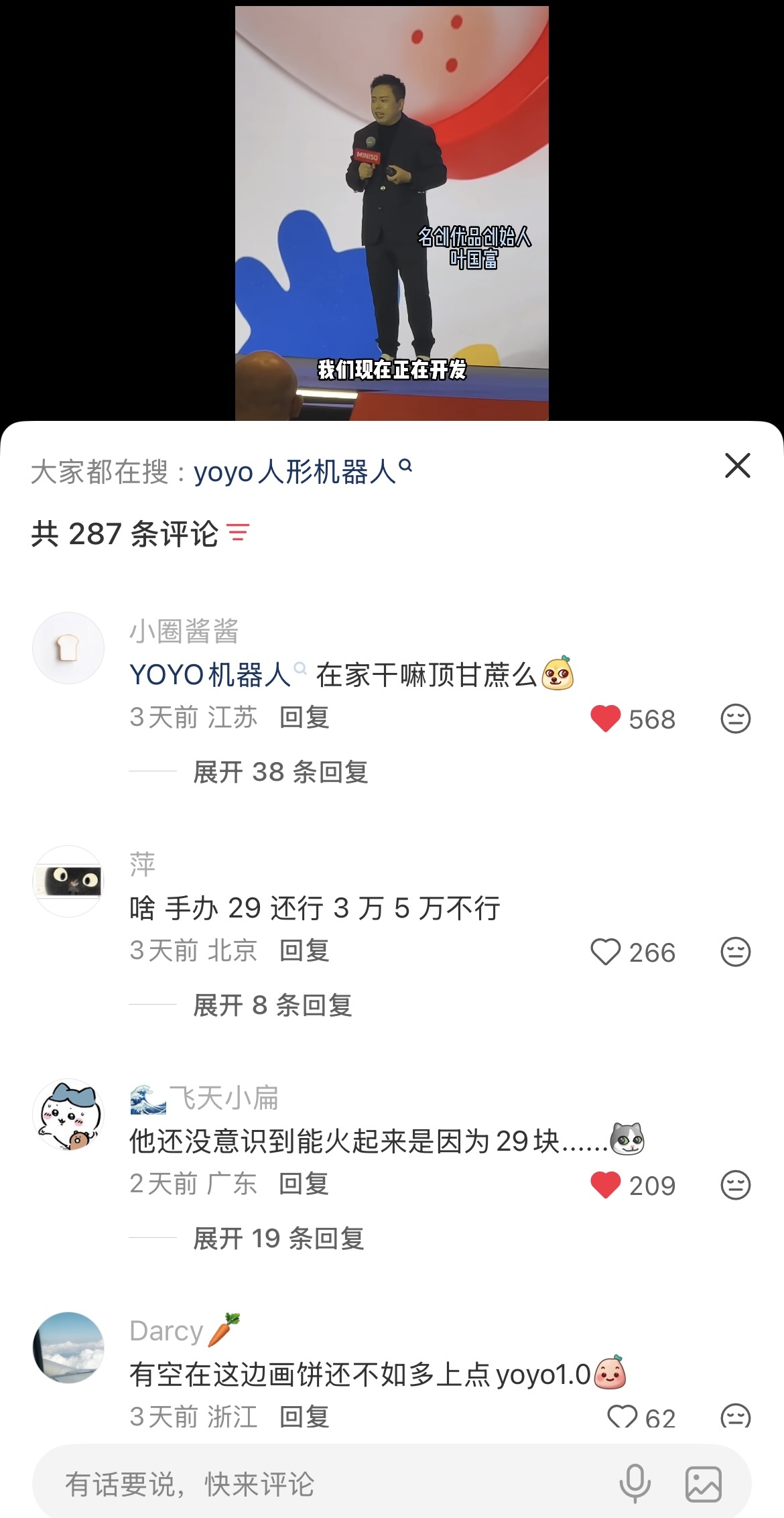Screen dimensions: 784x1518
Task: Open emoji reactions beside 萍's comment
Action: click(736, 951)
